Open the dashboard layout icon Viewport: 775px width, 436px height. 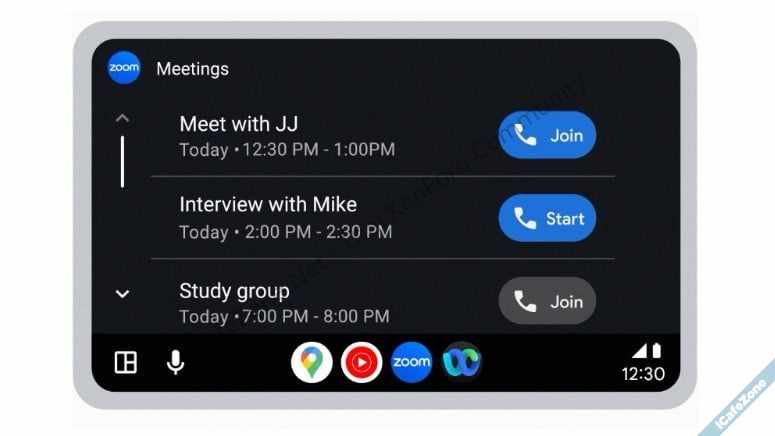pos(126,362)
